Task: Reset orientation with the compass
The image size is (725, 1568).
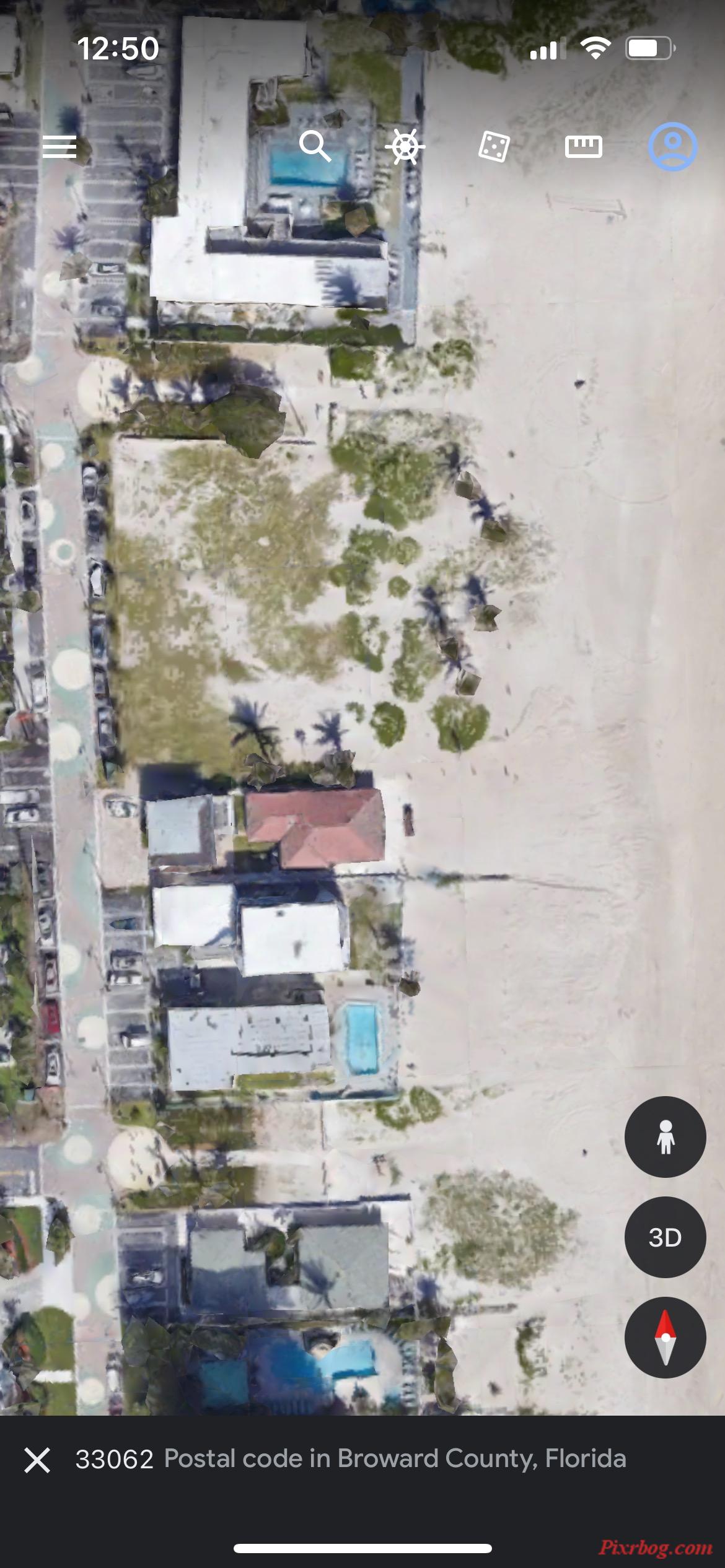Action: 665,1338
